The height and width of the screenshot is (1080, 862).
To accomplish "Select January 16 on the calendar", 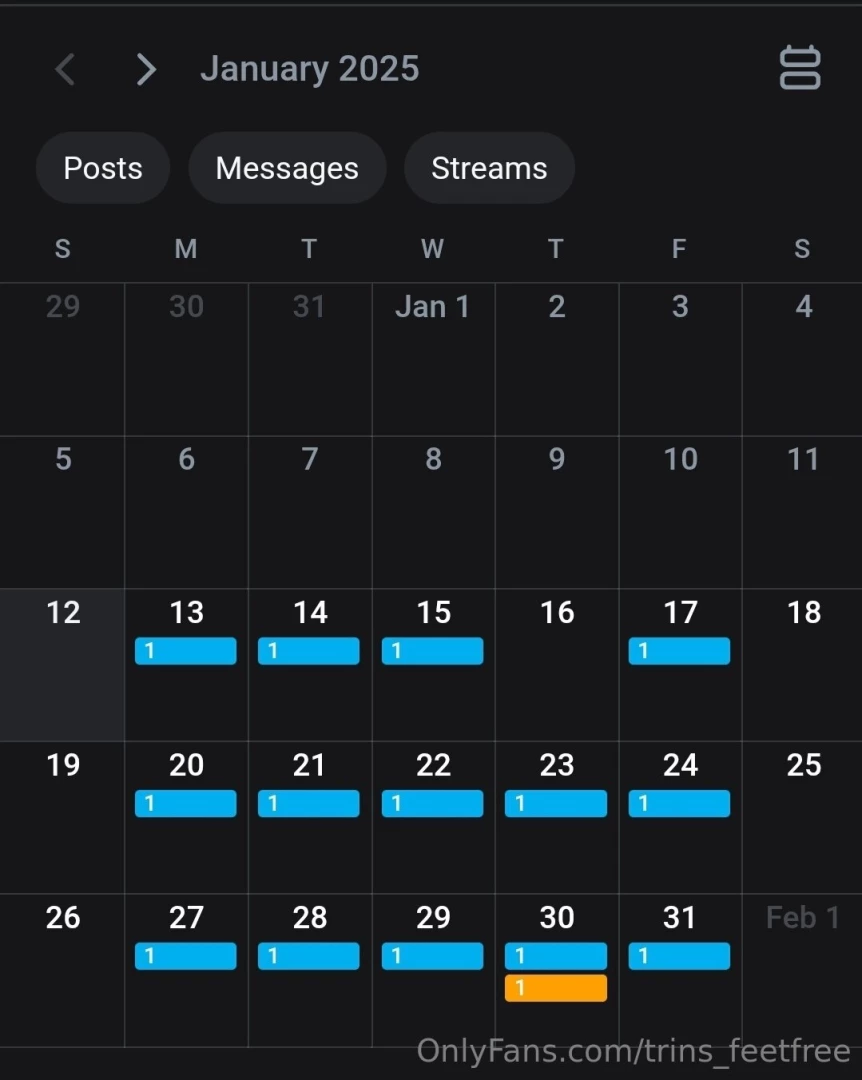I will pyautogui.click(x=557, y=664).
